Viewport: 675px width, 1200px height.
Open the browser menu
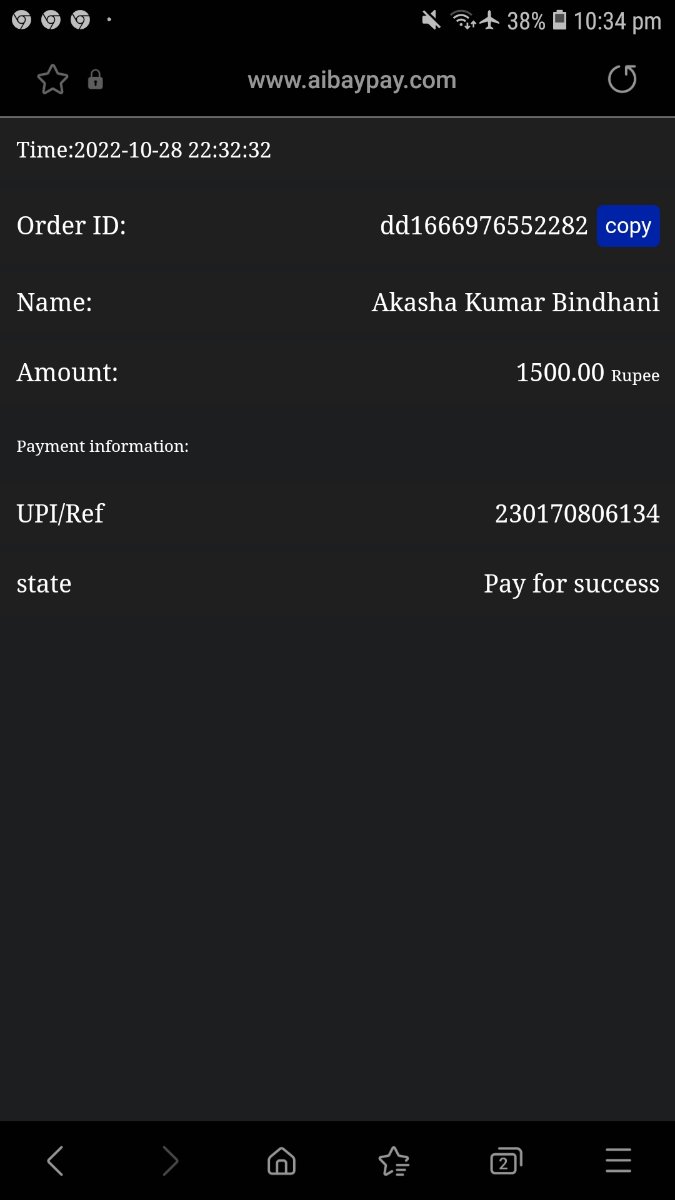click(618, 1161)
